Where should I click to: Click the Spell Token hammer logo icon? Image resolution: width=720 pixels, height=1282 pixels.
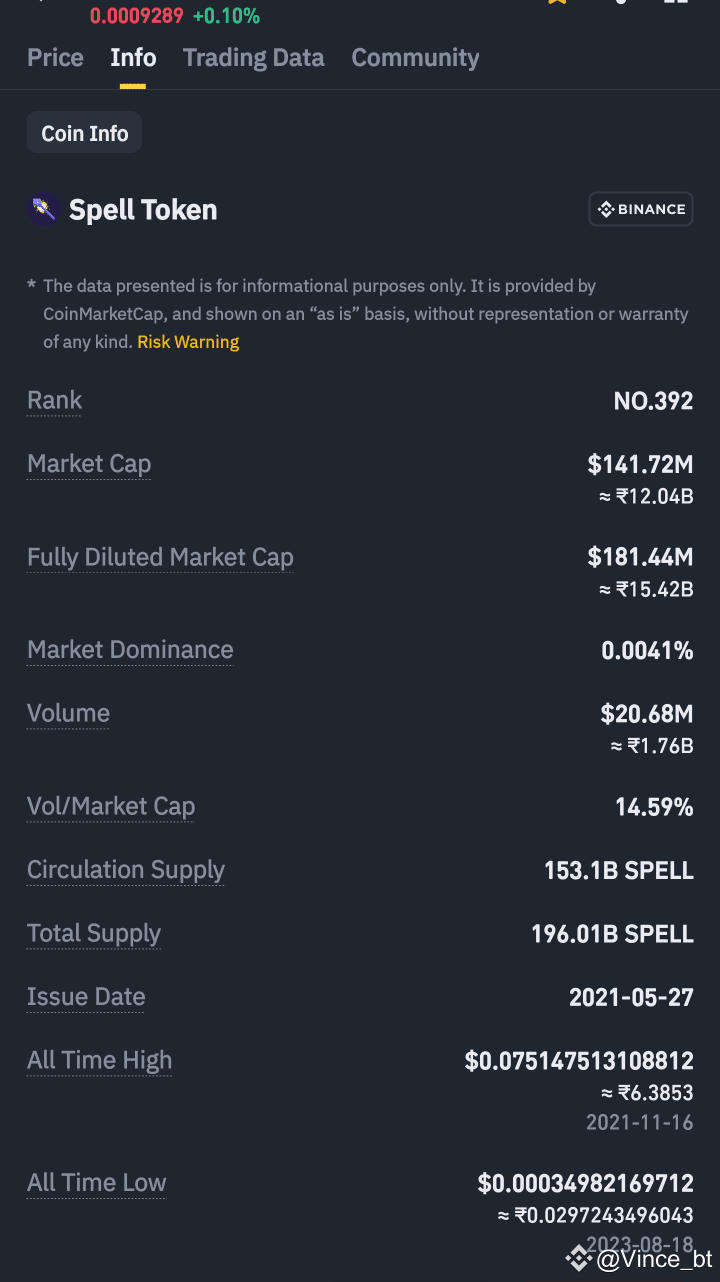click(43, 209)
